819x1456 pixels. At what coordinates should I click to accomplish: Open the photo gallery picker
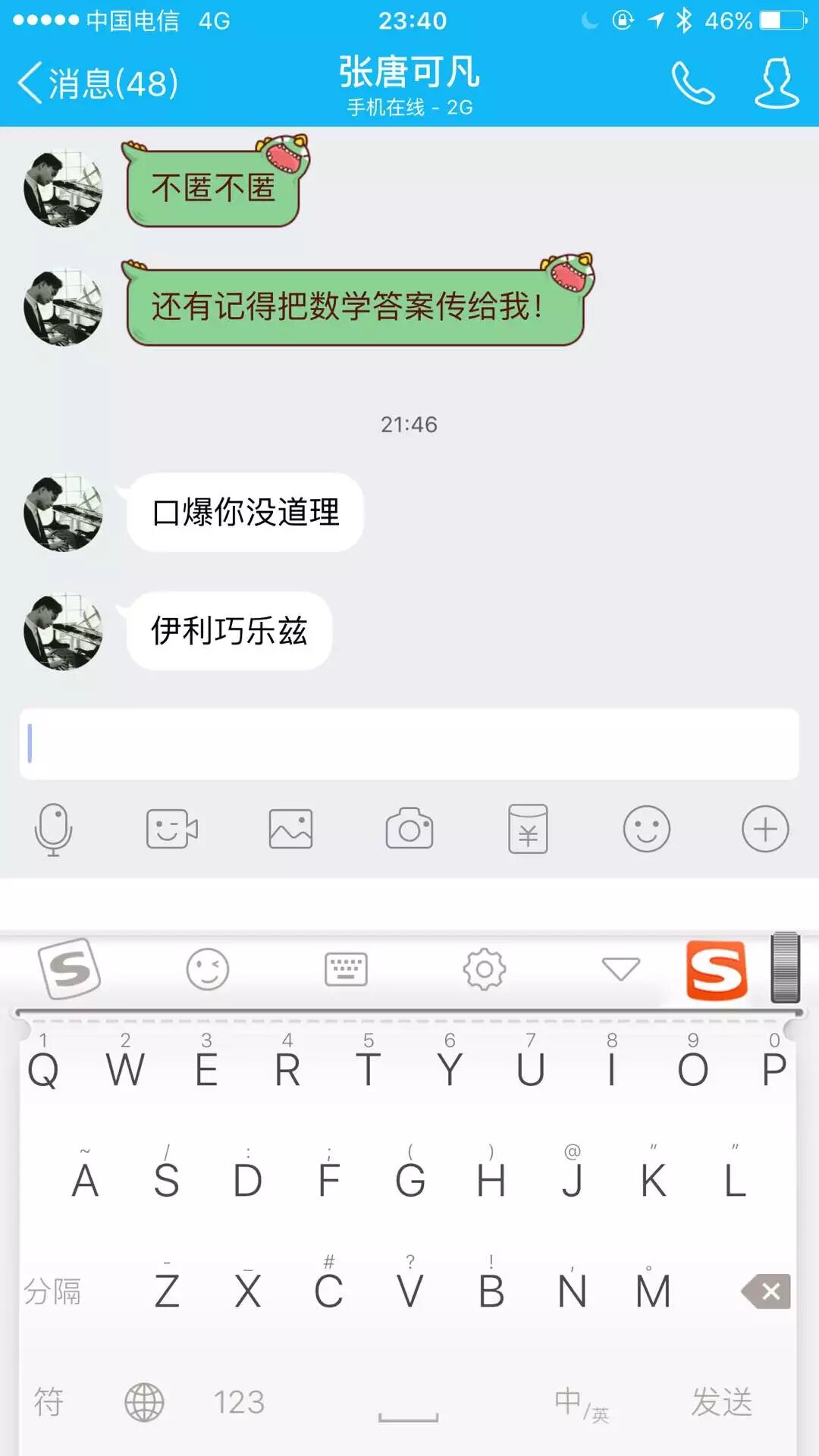[290, 830]
